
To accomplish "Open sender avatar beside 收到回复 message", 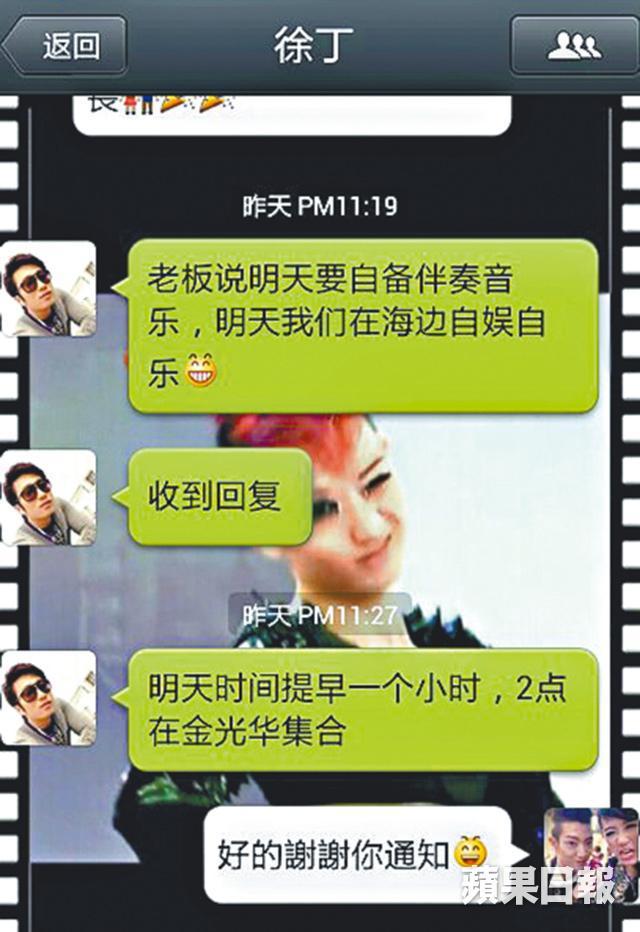I will (x=49, y=497).
